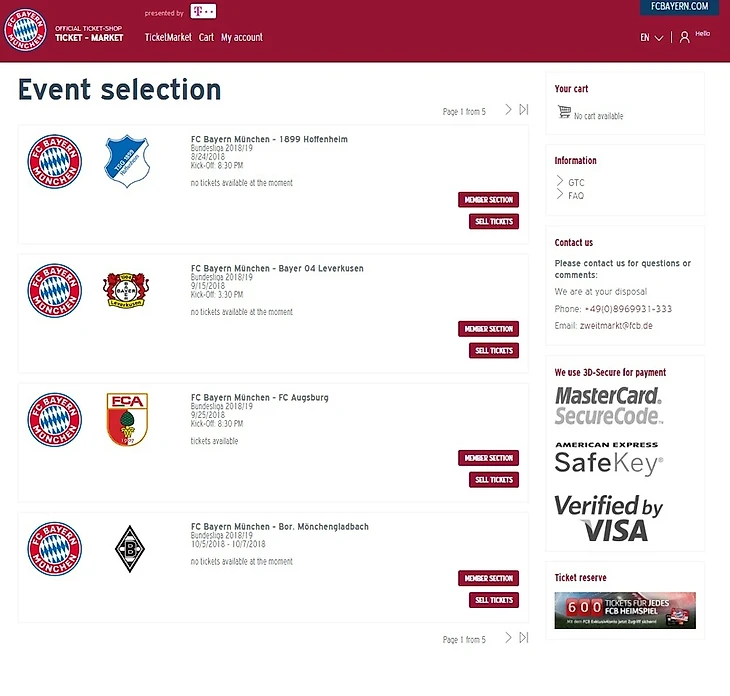Screen dimensions: 730x696
Task: Expand the EN language dropdown
Action: pos(652,38)
